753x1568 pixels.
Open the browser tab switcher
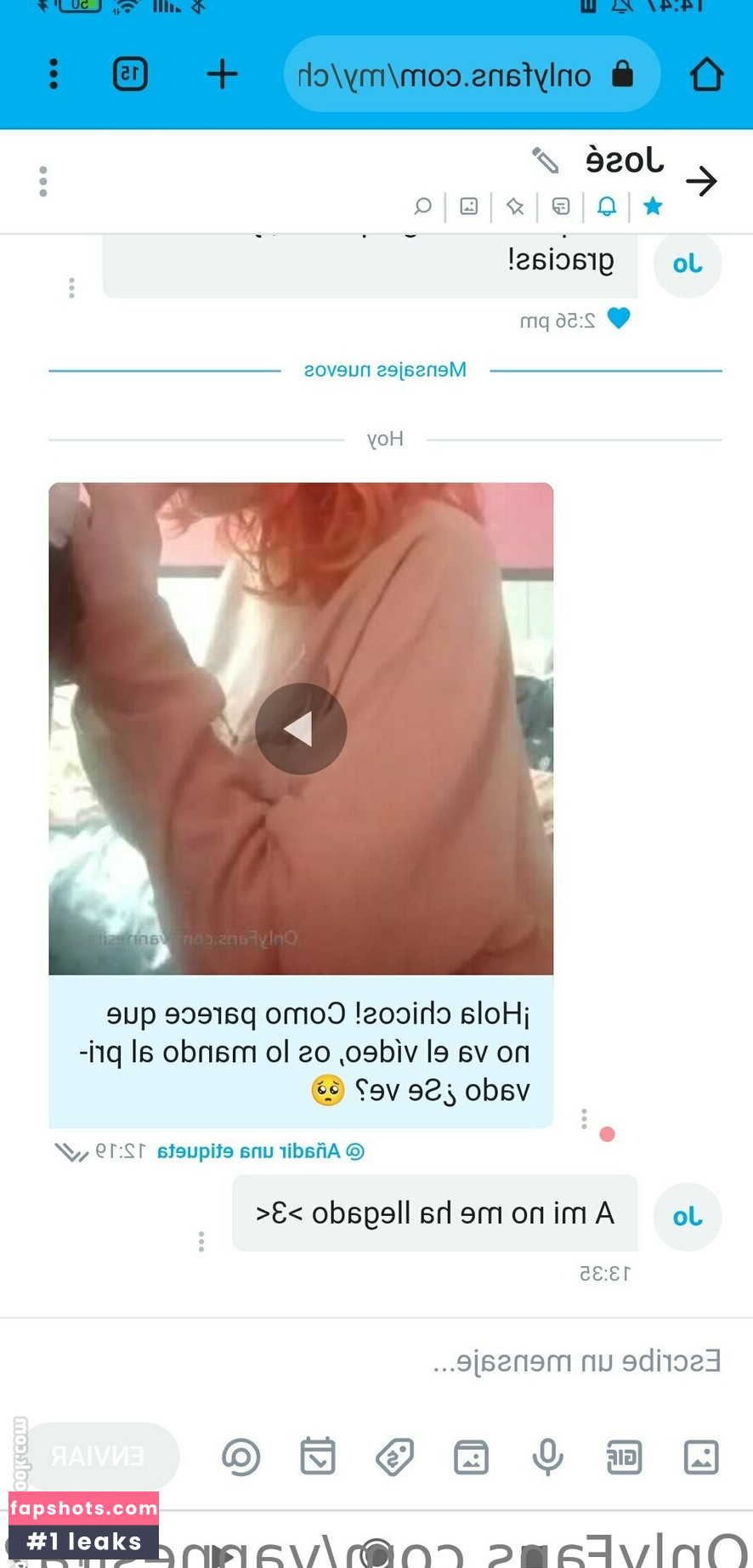[x=130, y=74]
